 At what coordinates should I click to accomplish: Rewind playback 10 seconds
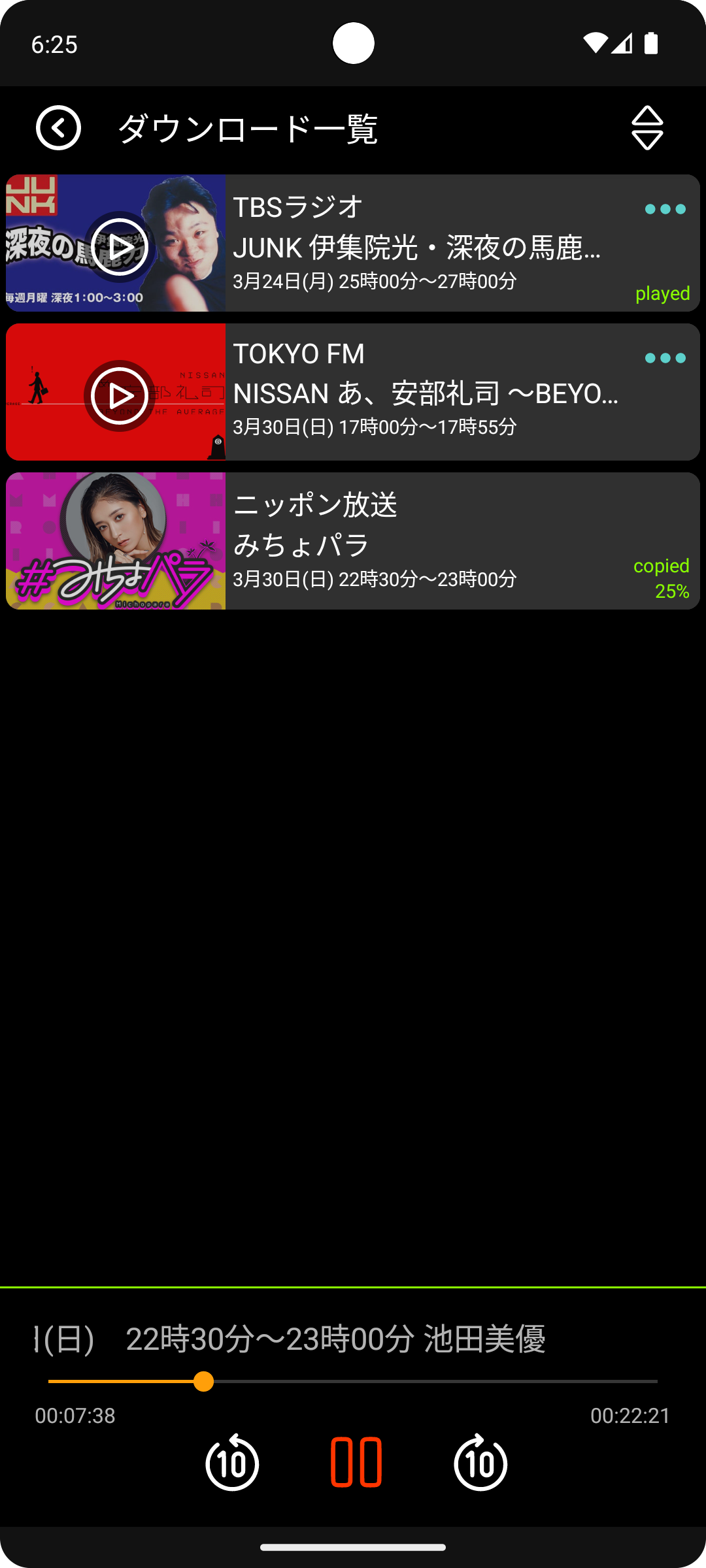232,1462
